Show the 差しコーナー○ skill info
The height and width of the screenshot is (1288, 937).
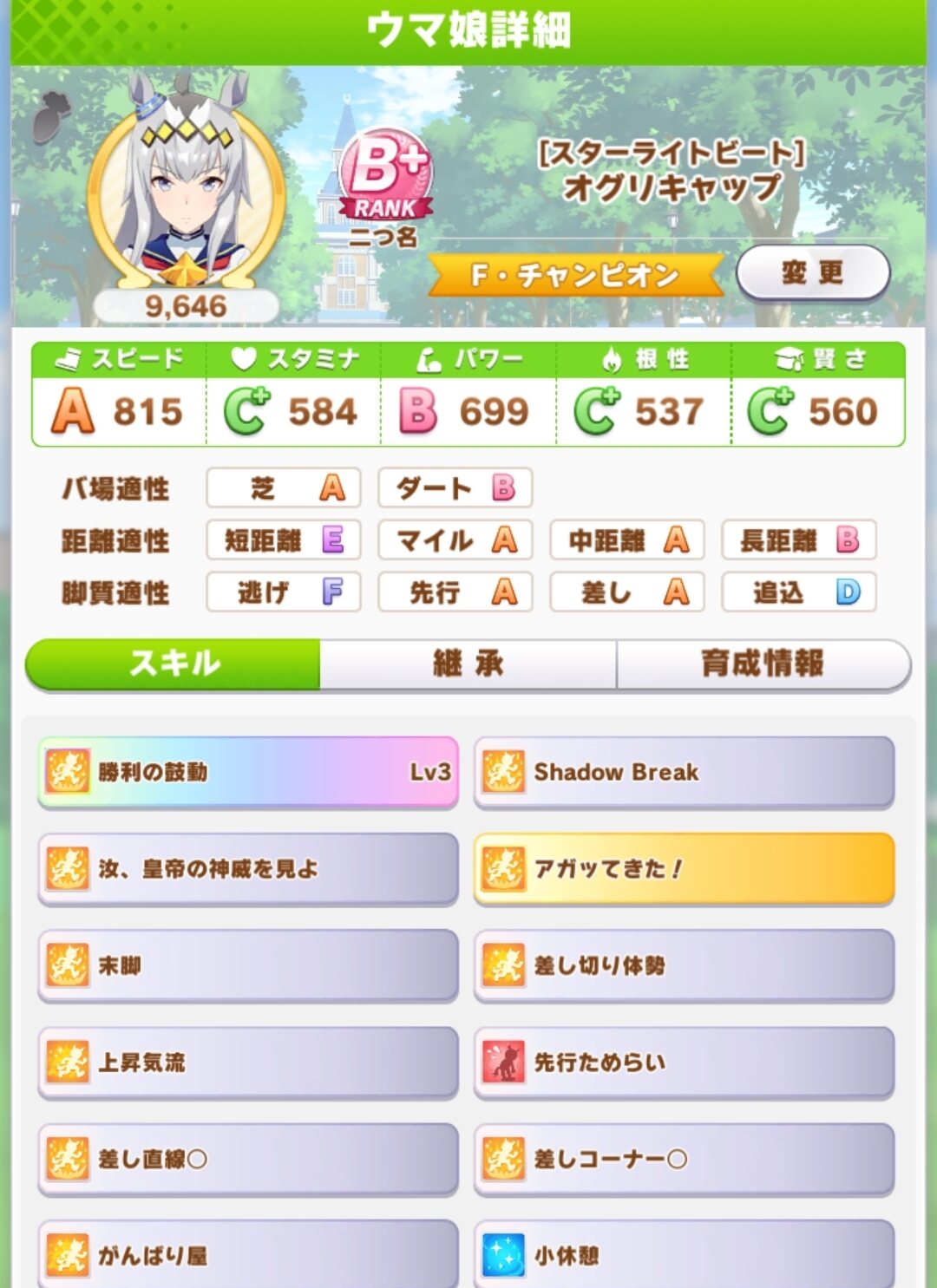[x=684, y=1160]
